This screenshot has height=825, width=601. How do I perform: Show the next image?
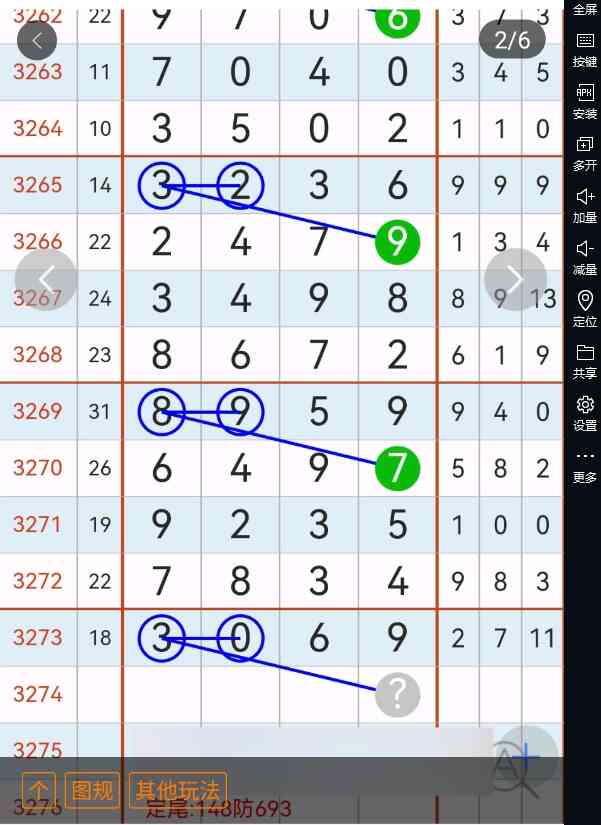point(515,279)
